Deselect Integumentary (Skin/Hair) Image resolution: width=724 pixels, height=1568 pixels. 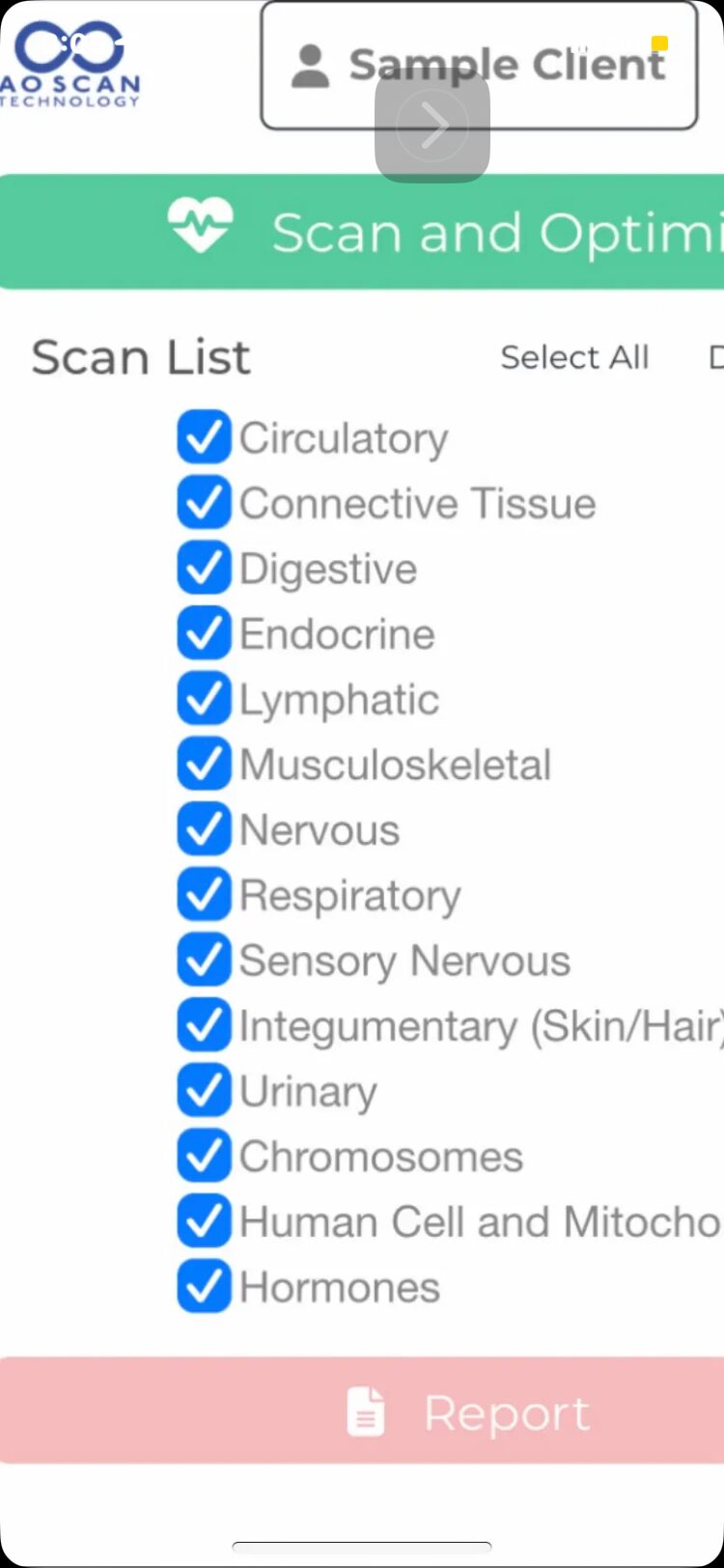(x=204, y=1025)
